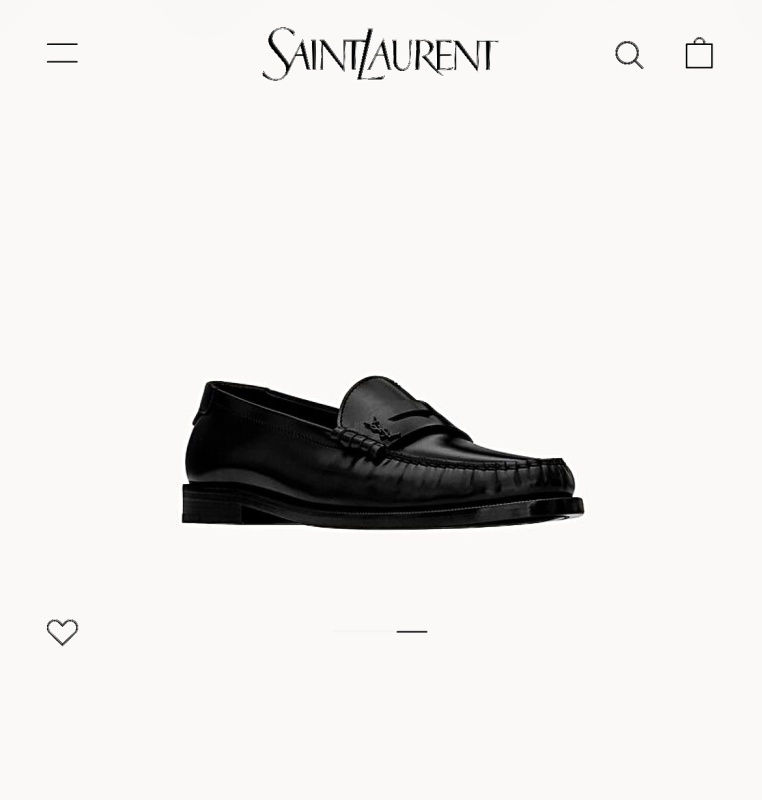
Task: Go to the Saint Laurent homepage
Action: click(380, 53)
